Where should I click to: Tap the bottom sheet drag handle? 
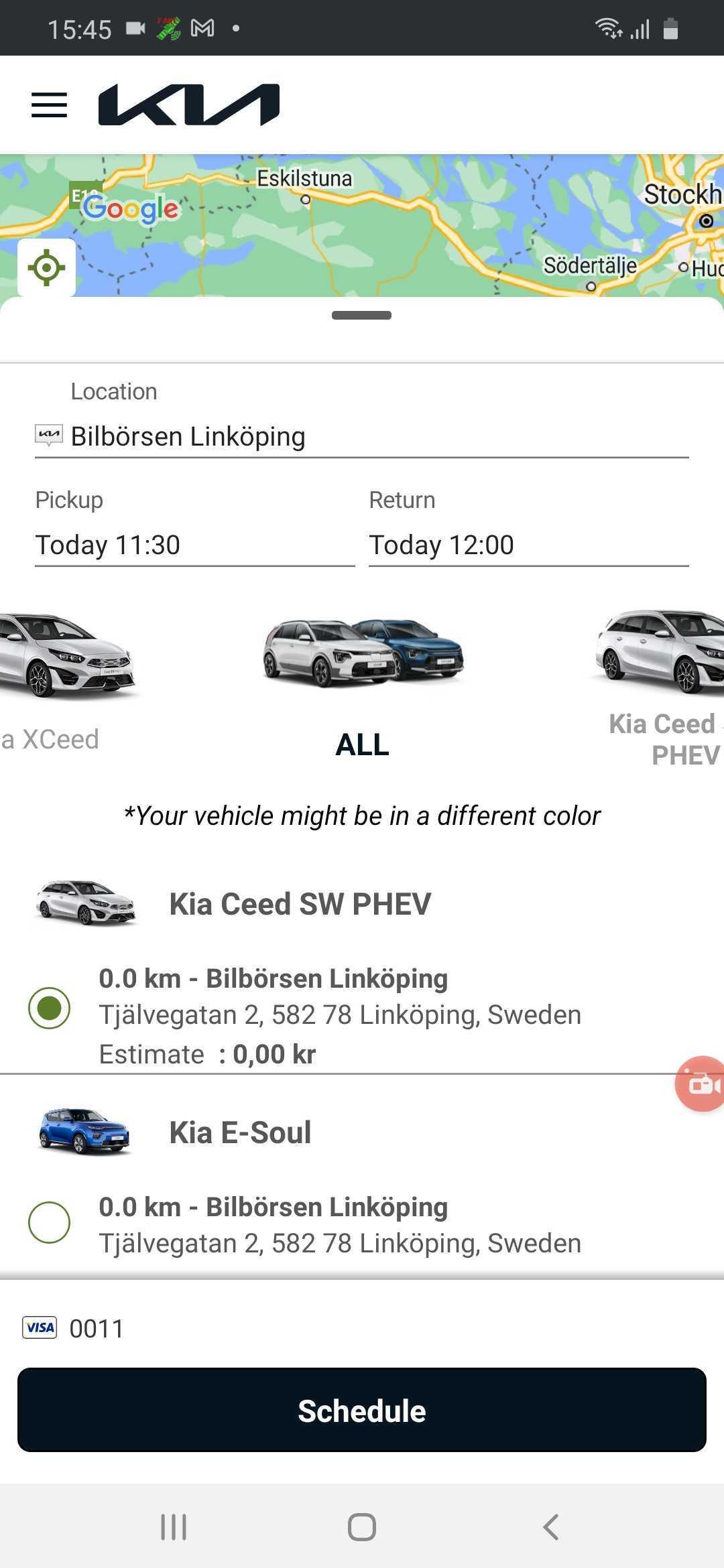point(361,315)
